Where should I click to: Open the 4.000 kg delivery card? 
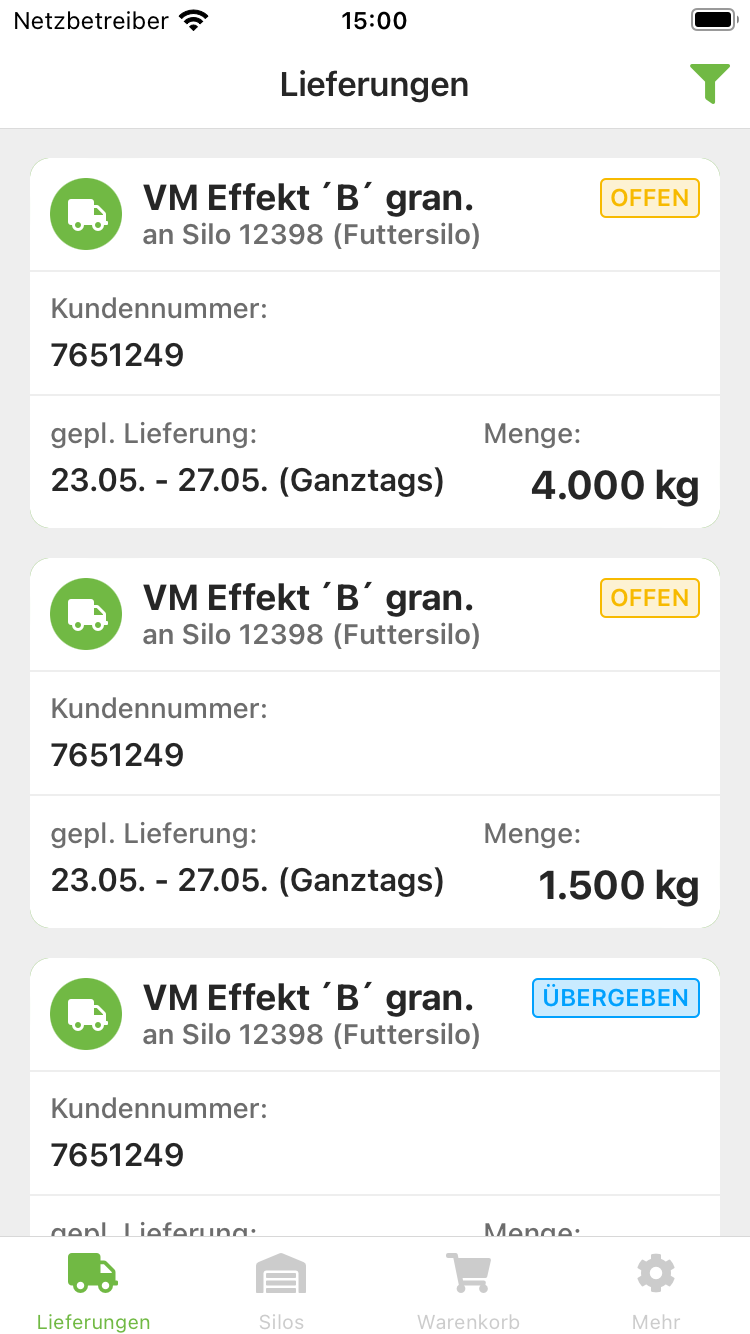pyautogui.click(x=375, y=343)
